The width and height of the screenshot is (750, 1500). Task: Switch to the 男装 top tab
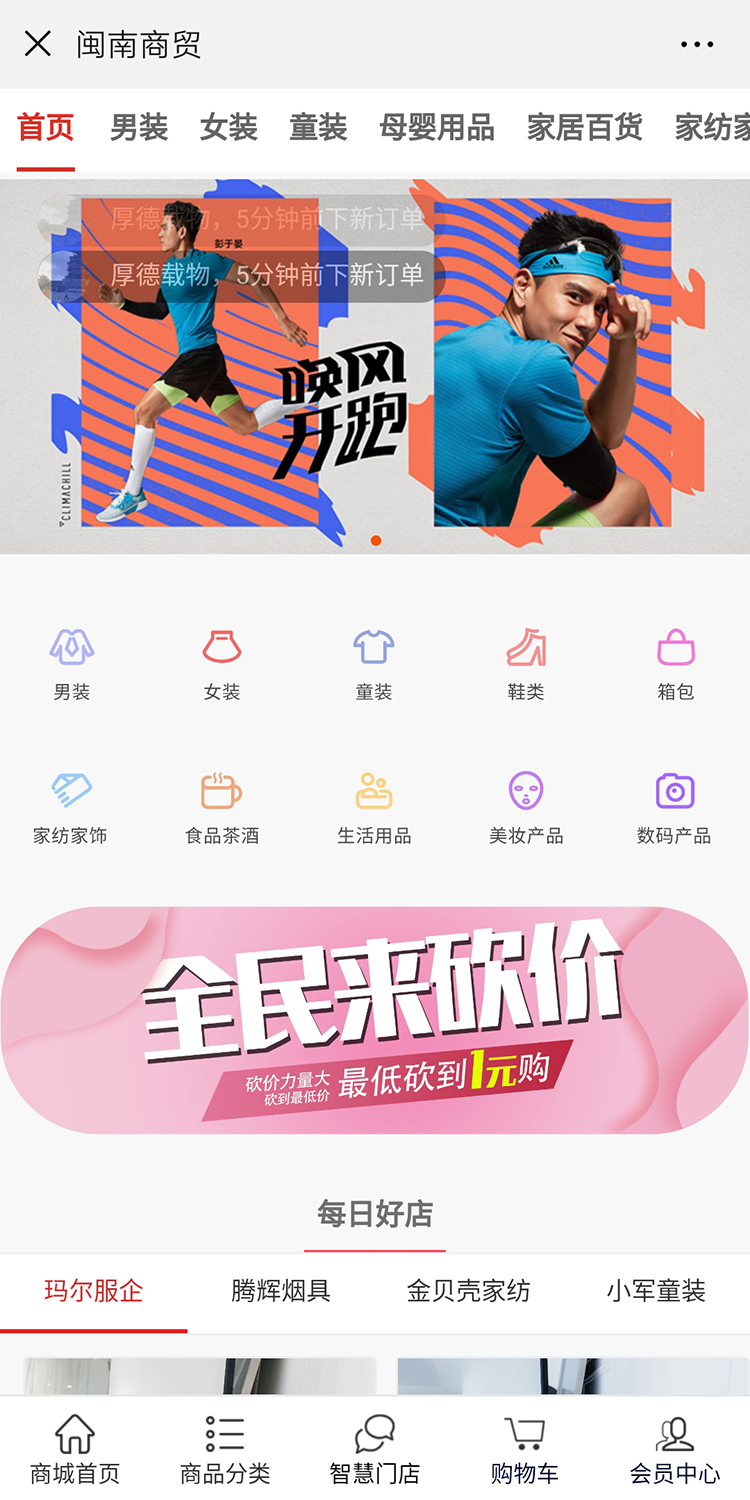pos(138,127)
